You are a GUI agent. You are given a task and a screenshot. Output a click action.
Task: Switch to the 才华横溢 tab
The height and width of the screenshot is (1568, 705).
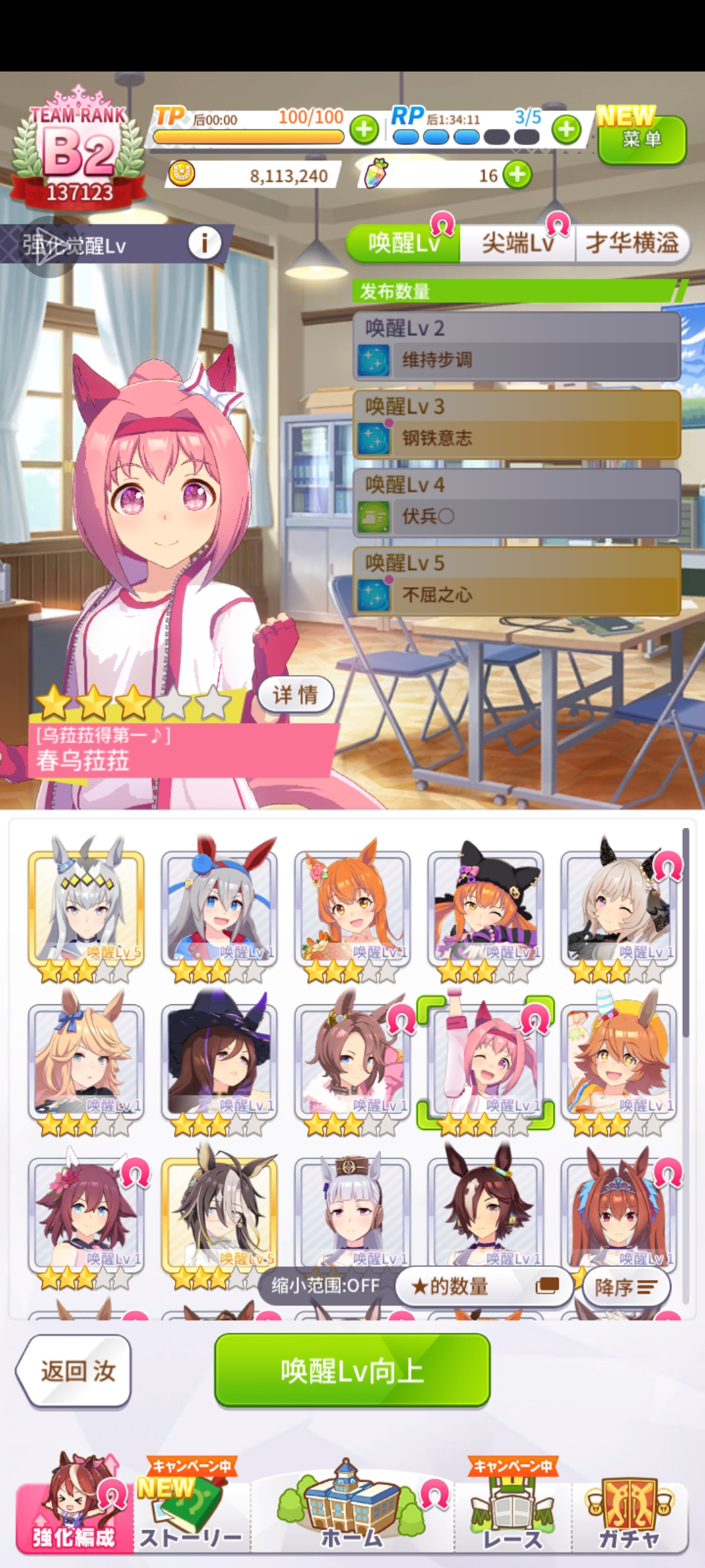pyautogui.click(x=632, y=244)
